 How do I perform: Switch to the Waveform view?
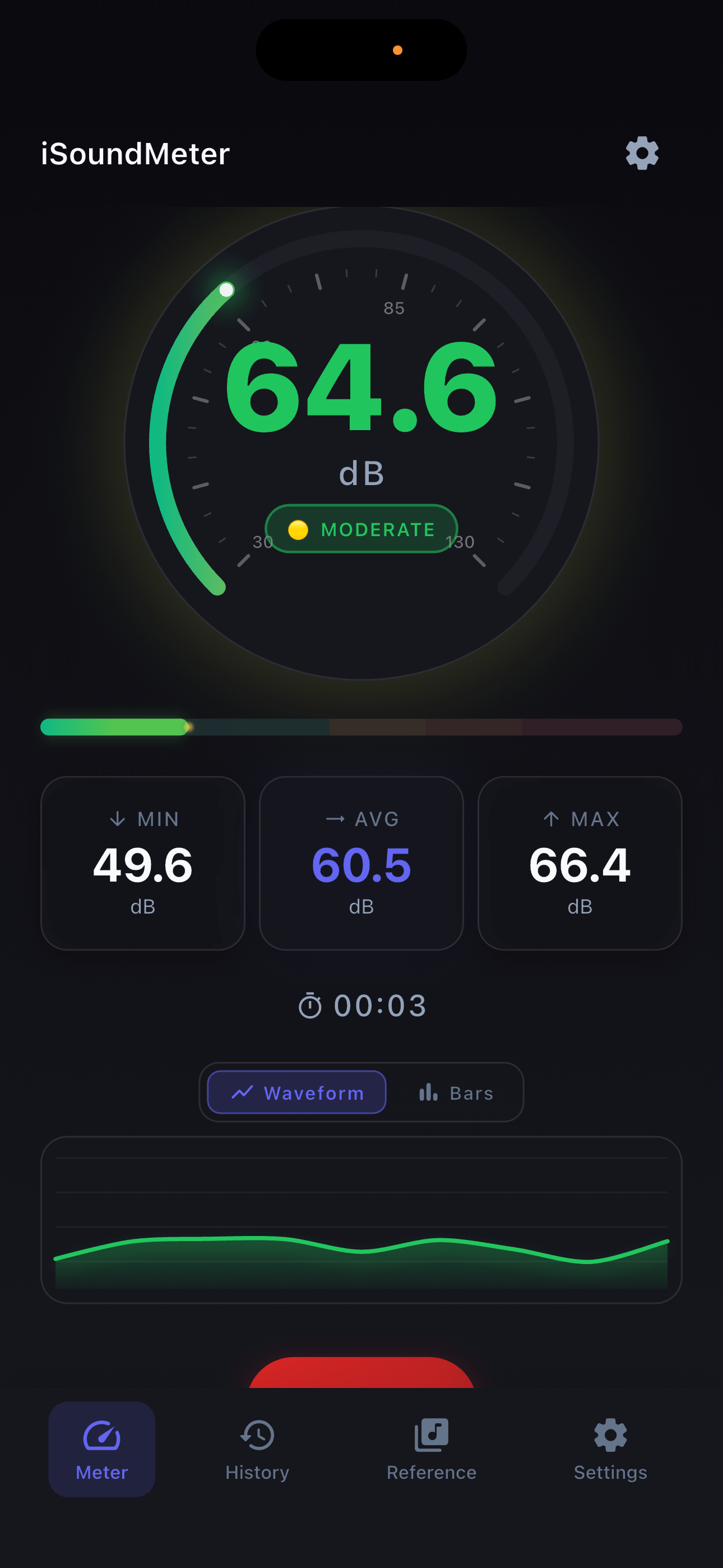297,1092
